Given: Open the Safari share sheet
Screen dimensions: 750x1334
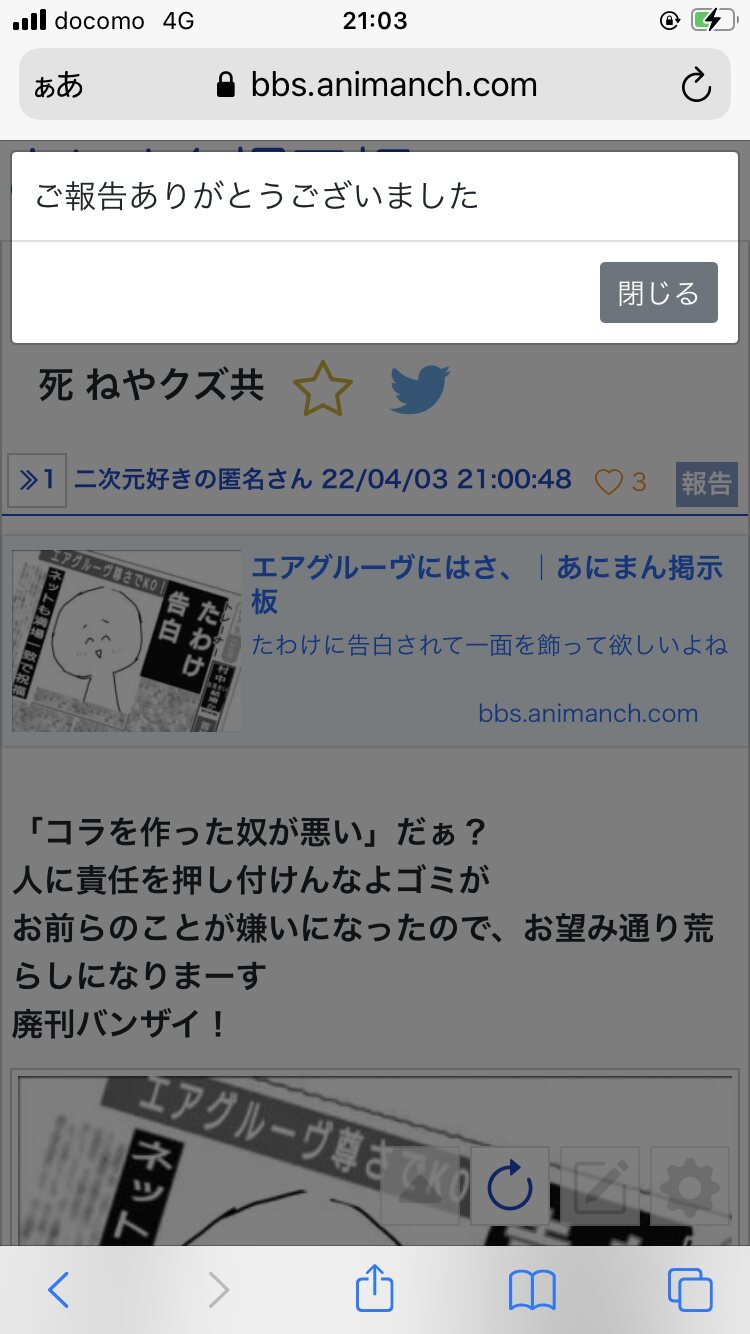Looking at the screenshot, I should tap(375, 1288).
